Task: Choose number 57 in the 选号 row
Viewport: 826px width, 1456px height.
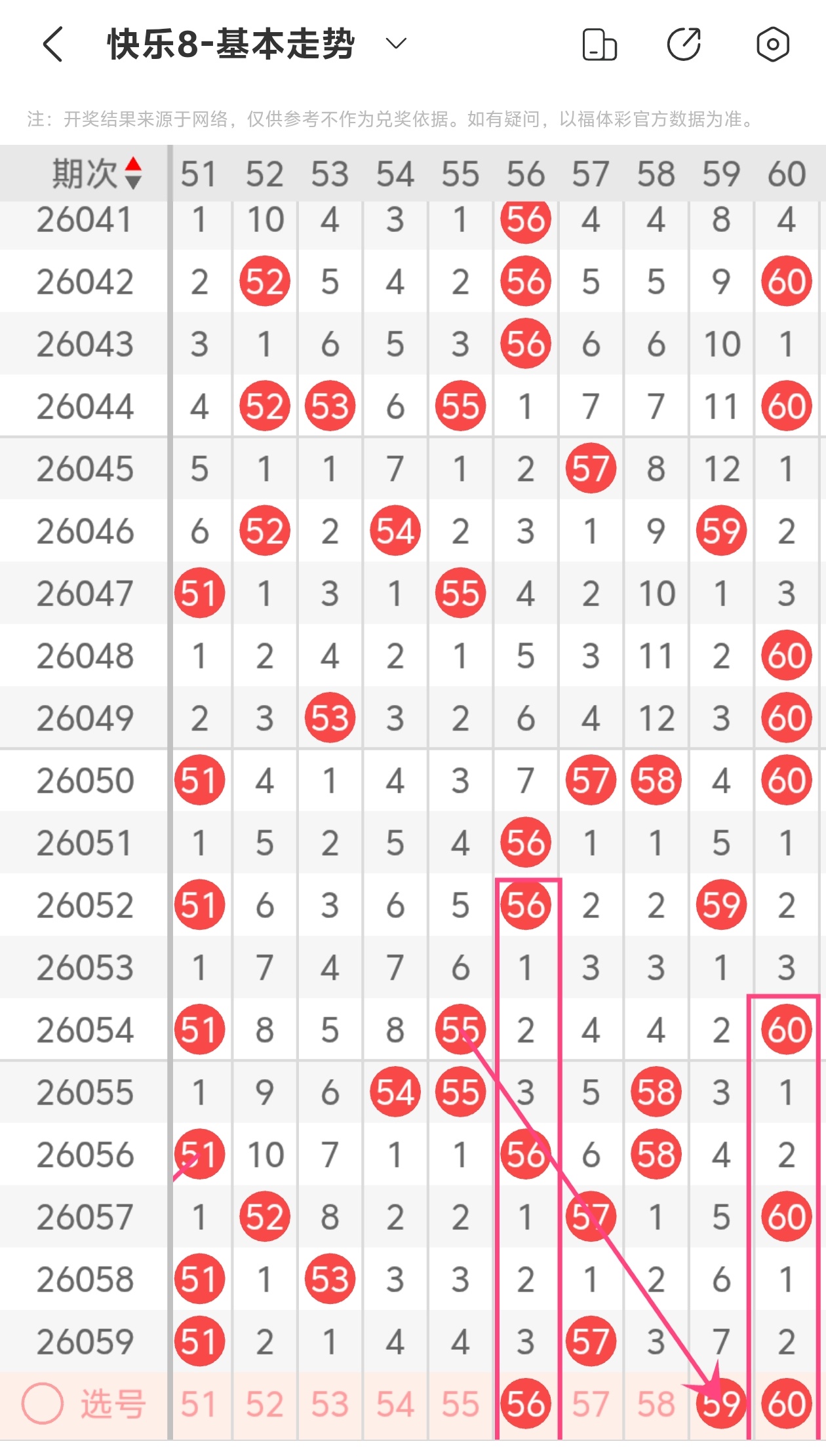Action: point(591,1404)
